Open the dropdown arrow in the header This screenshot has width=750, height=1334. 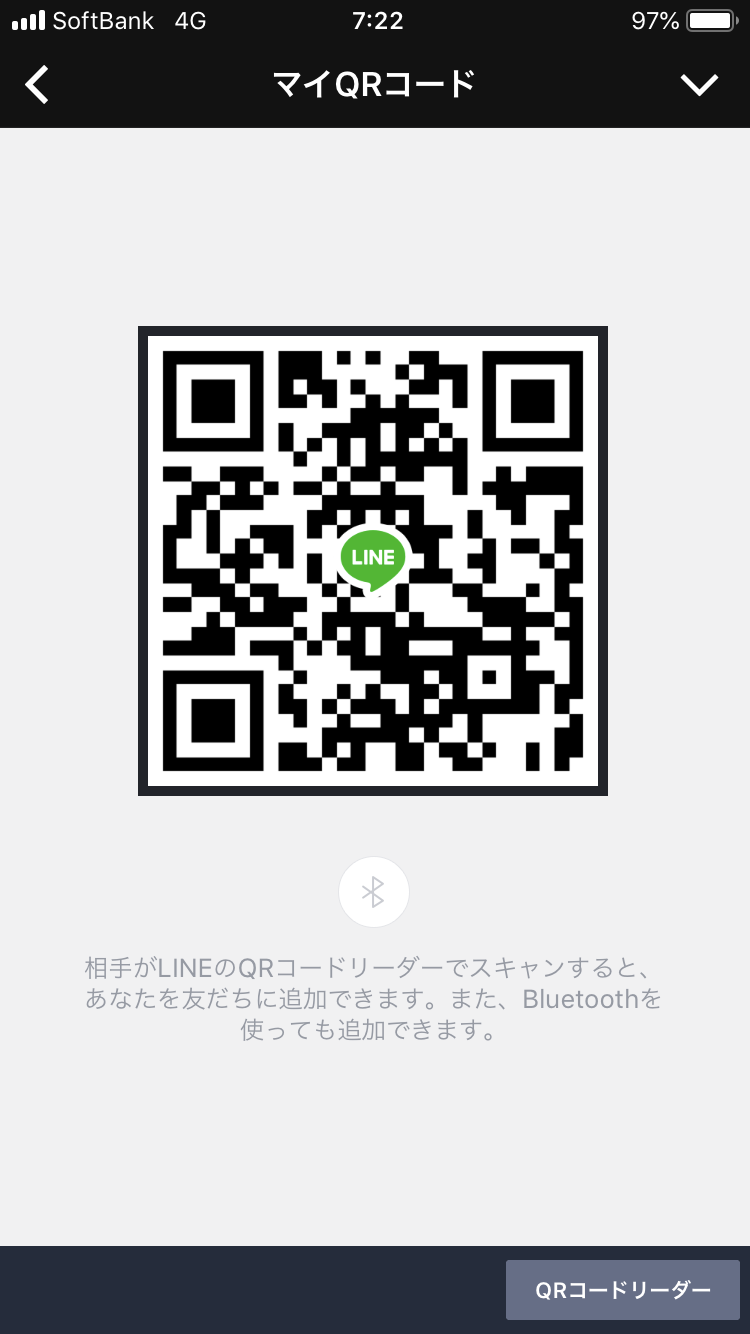coord(699,85)
